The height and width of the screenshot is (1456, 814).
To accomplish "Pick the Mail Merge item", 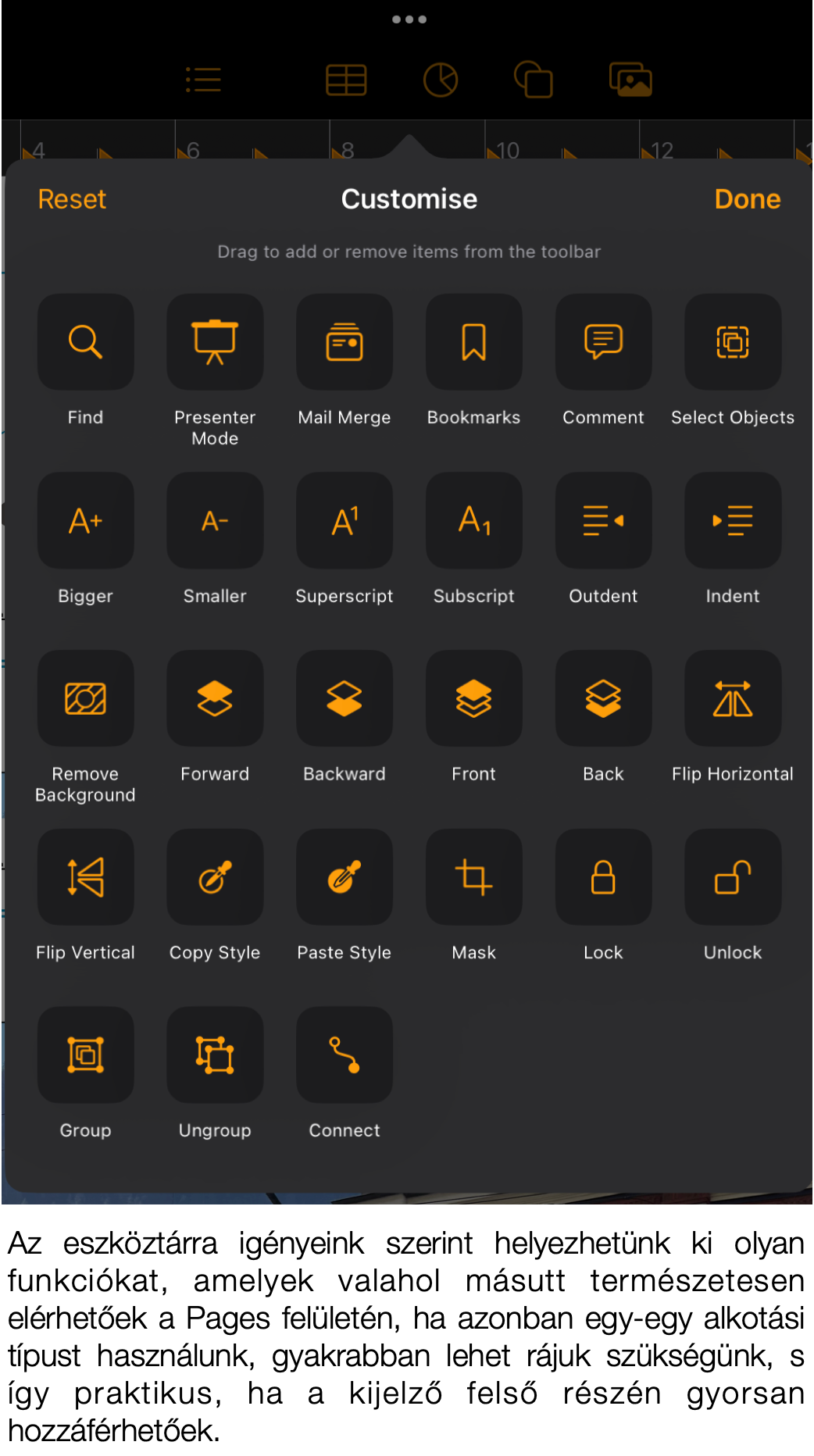I will tap(345, 341).
